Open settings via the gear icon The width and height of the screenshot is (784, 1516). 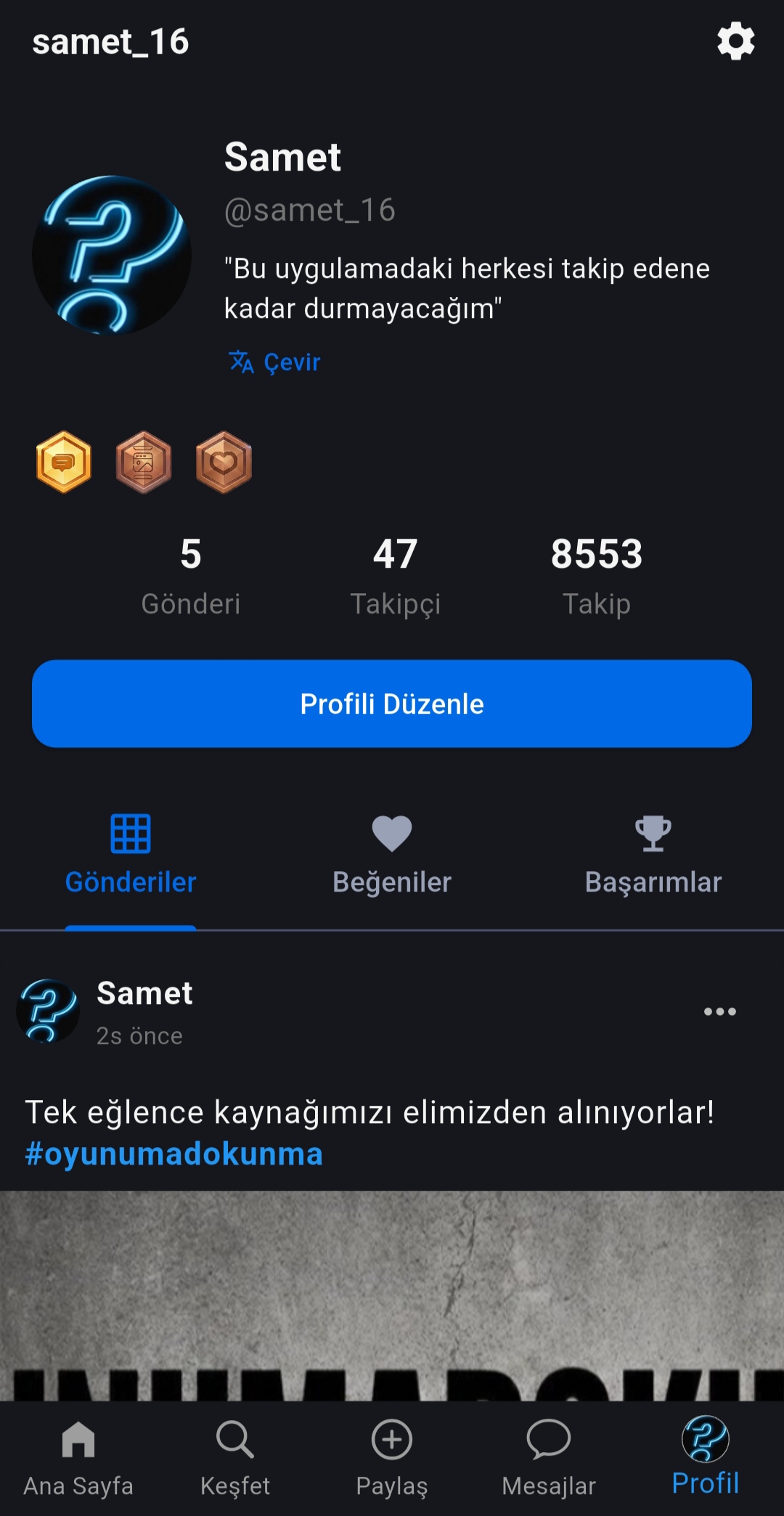pyautogui.click(x=735, y=41)
